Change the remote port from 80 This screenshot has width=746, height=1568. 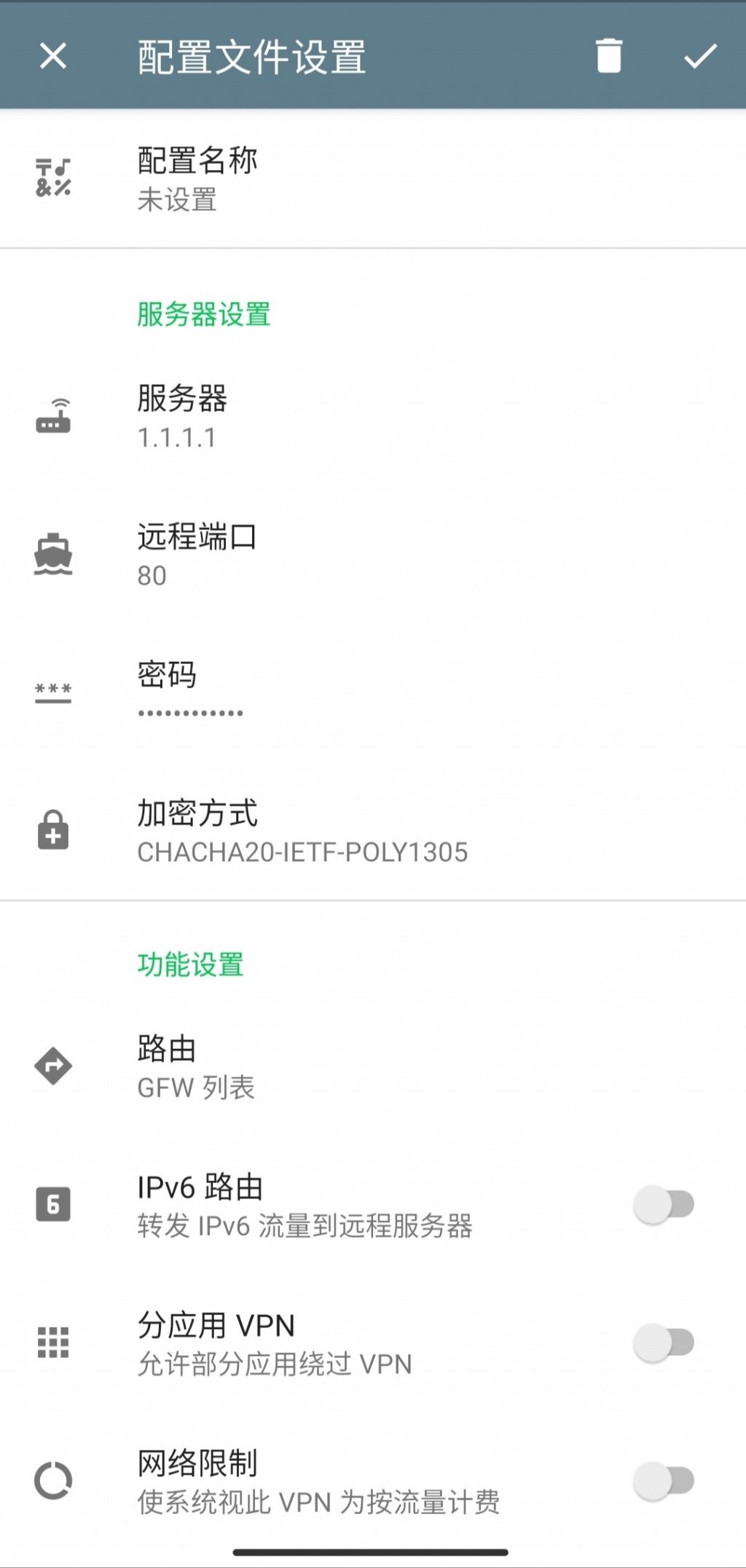click(291, 554)
